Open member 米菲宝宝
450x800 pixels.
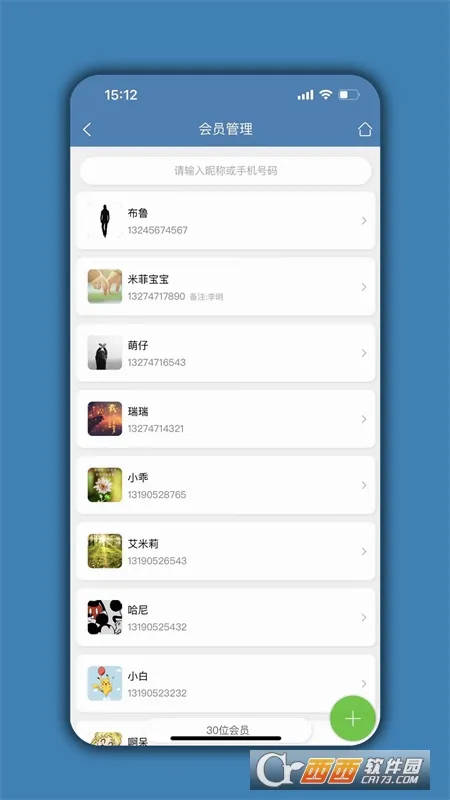pos(226,286)
